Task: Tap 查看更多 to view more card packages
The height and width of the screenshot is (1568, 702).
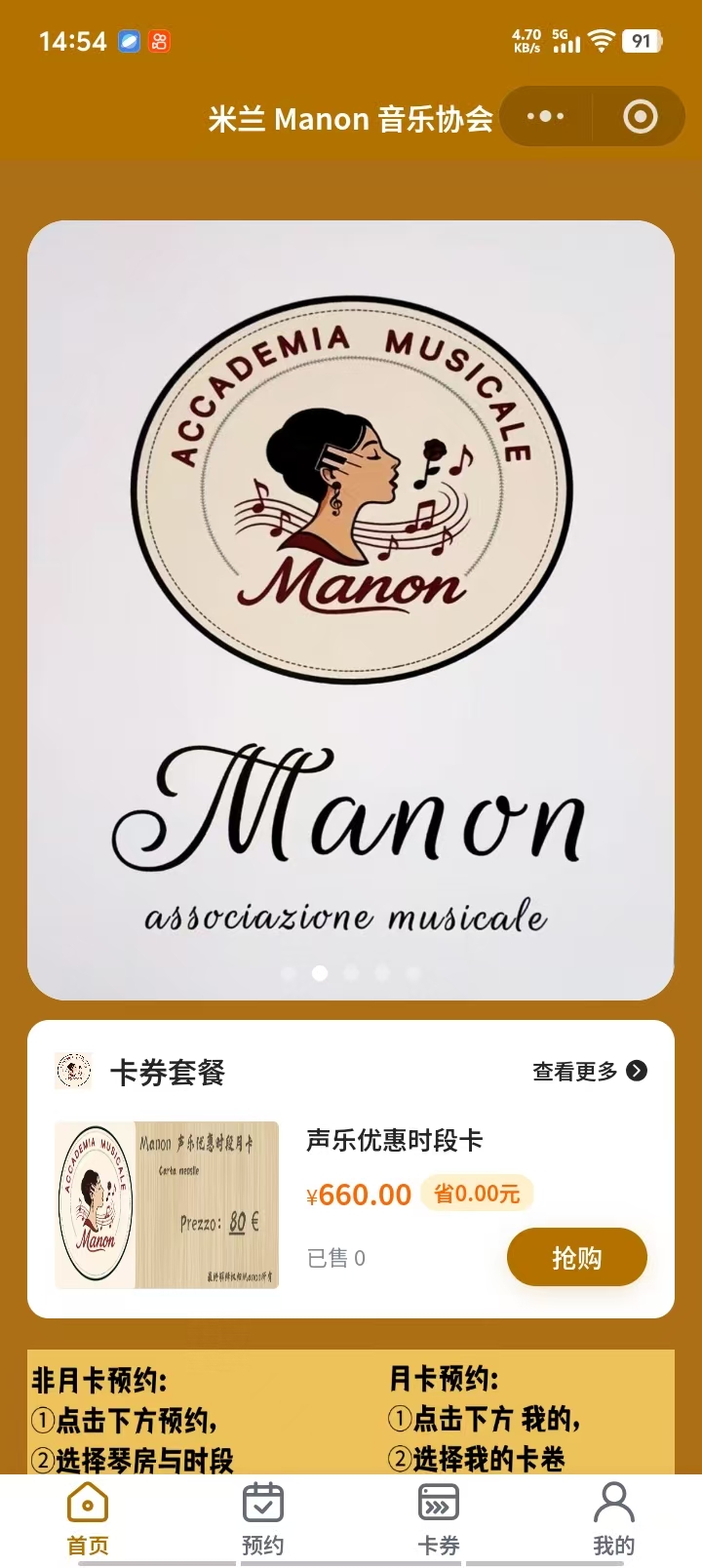Action: [589, 1071]
